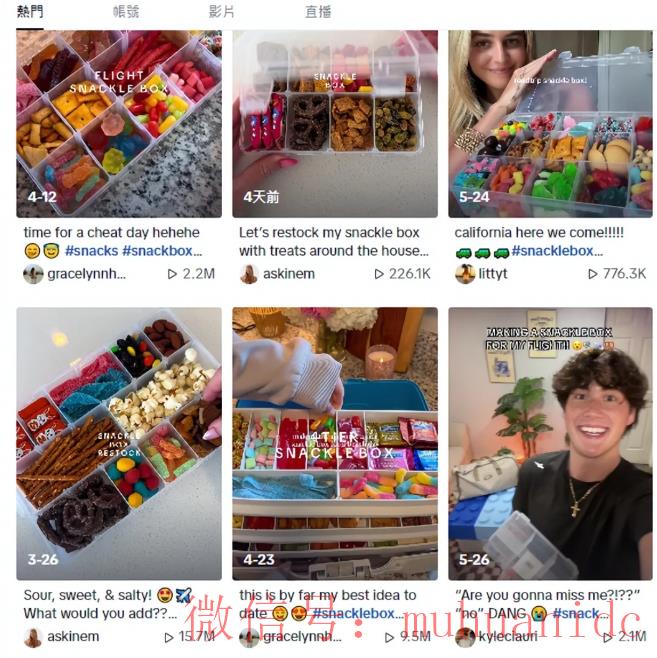Switch to the 直播 tab
The width and height of the screenshot is (657, 658).
(x=318, y=12)
